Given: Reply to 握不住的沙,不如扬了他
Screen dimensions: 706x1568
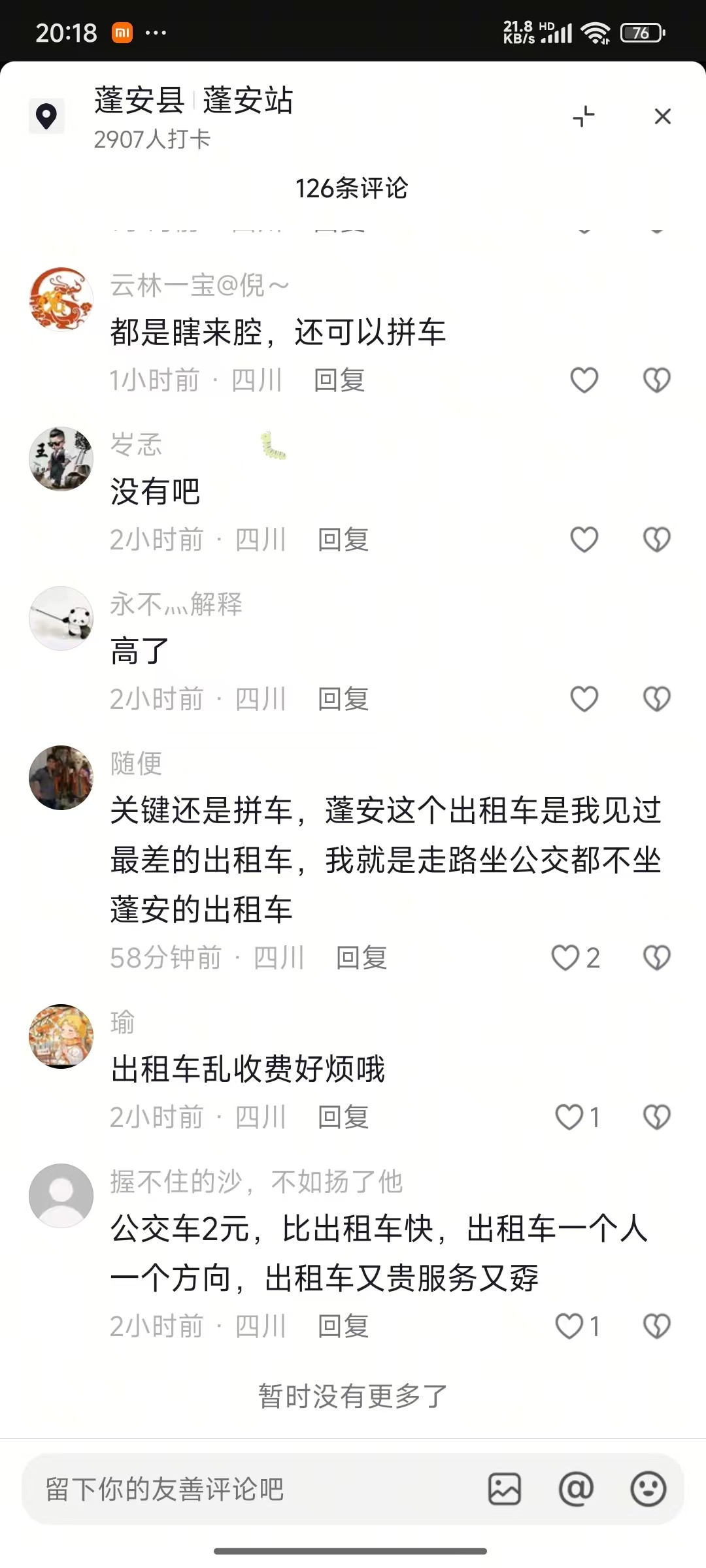Looking at the screenshot, I should (343, 1326).
